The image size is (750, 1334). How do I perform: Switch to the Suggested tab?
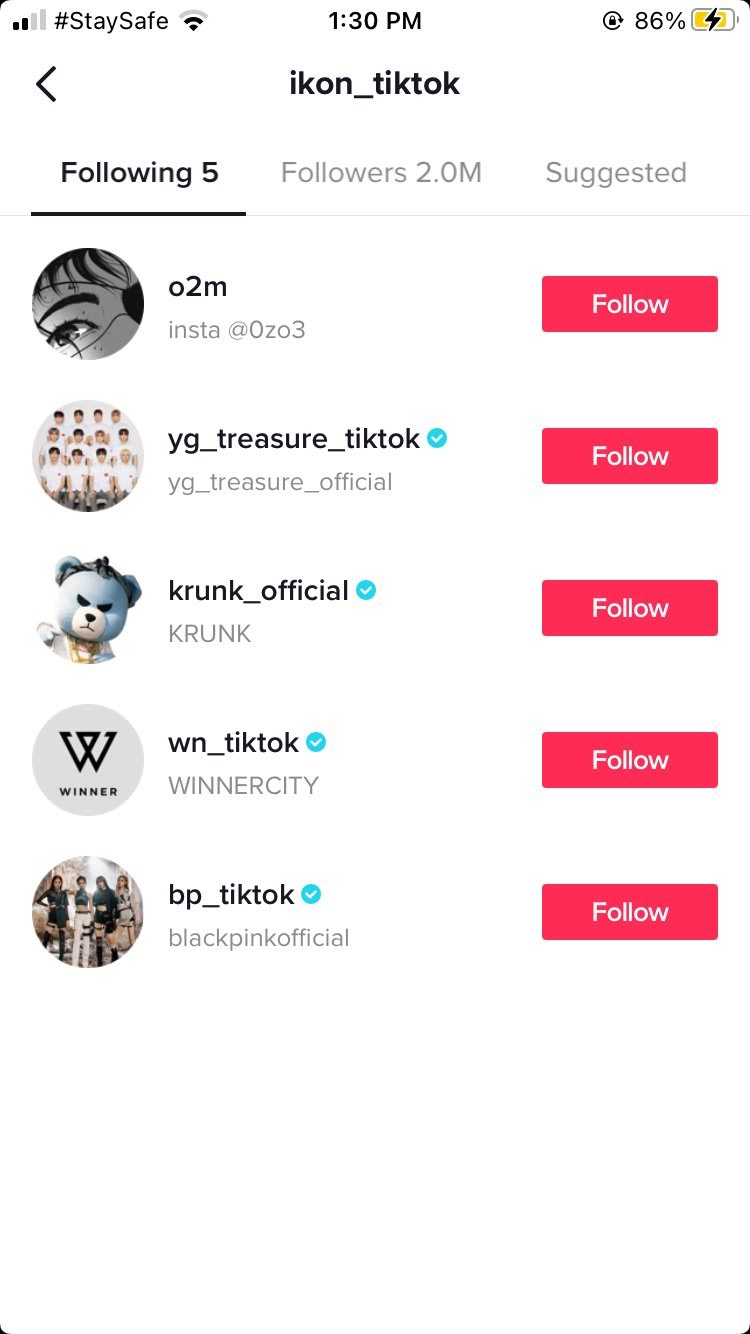tap(615, 173)
